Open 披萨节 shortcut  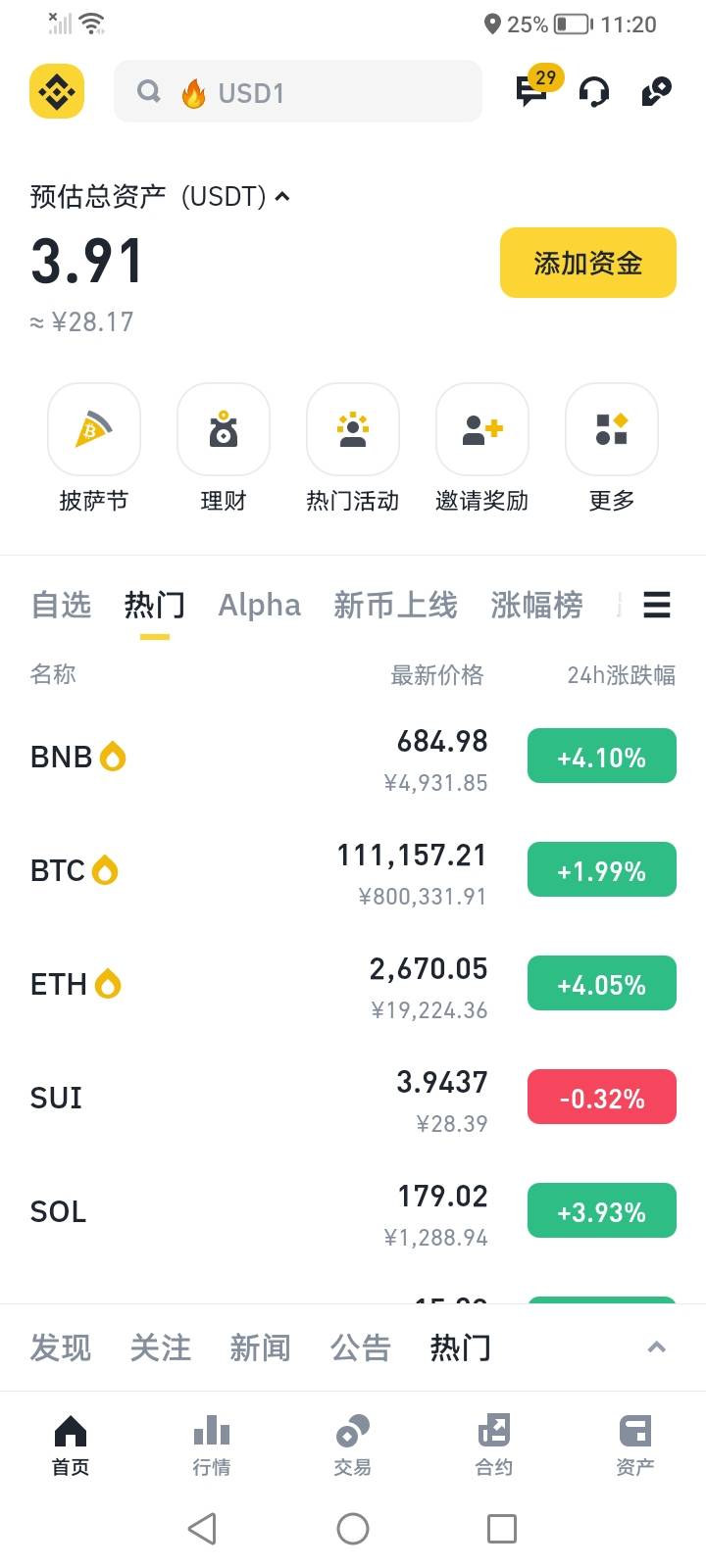(94, 449)
